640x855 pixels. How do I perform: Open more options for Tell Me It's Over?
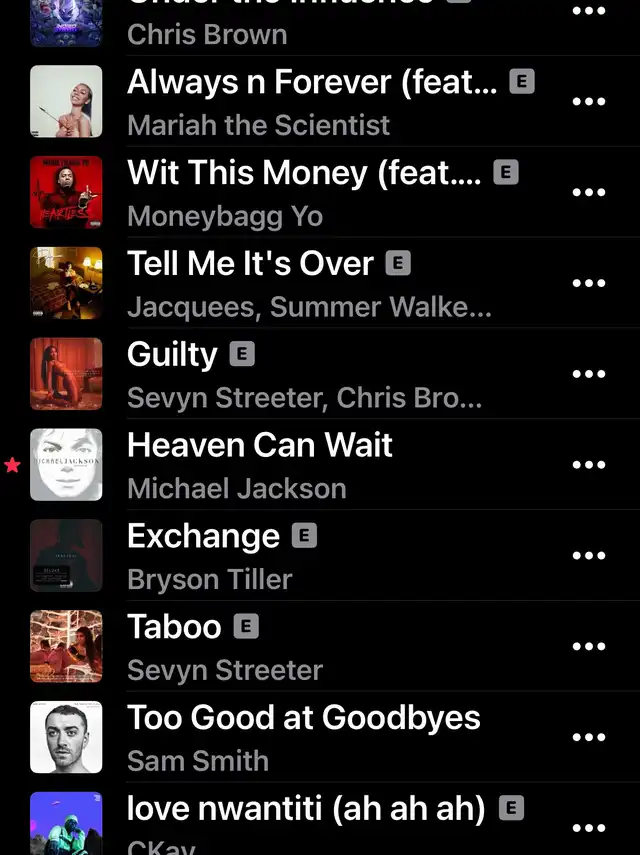pyautogui.click(x=588, y=283)
